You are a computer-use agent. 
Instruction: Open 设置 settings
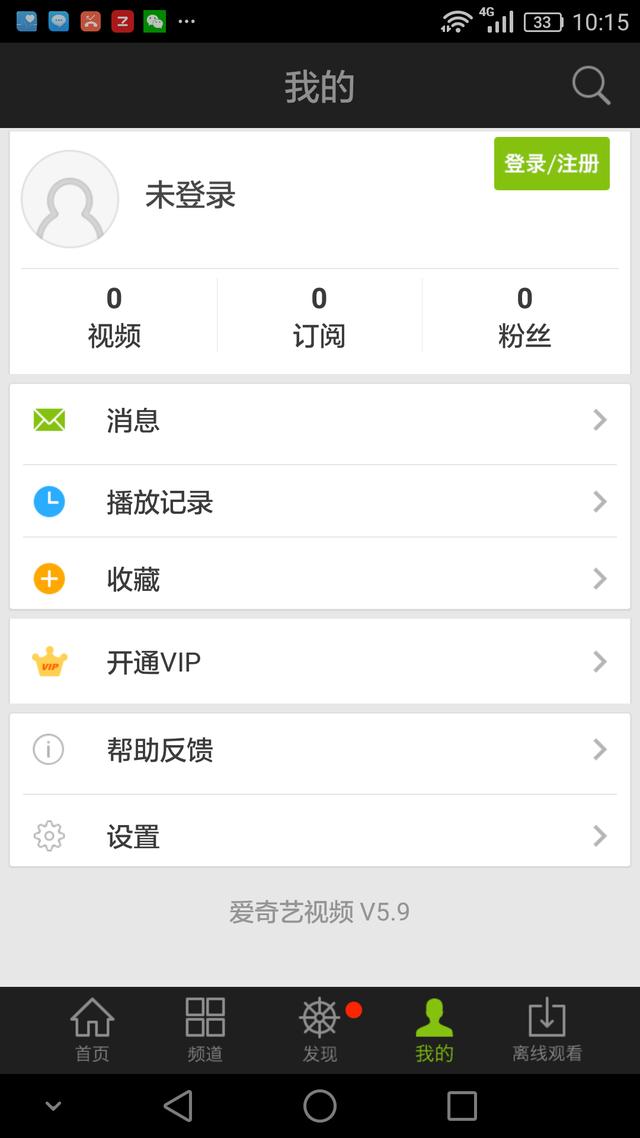coord(319,836)
